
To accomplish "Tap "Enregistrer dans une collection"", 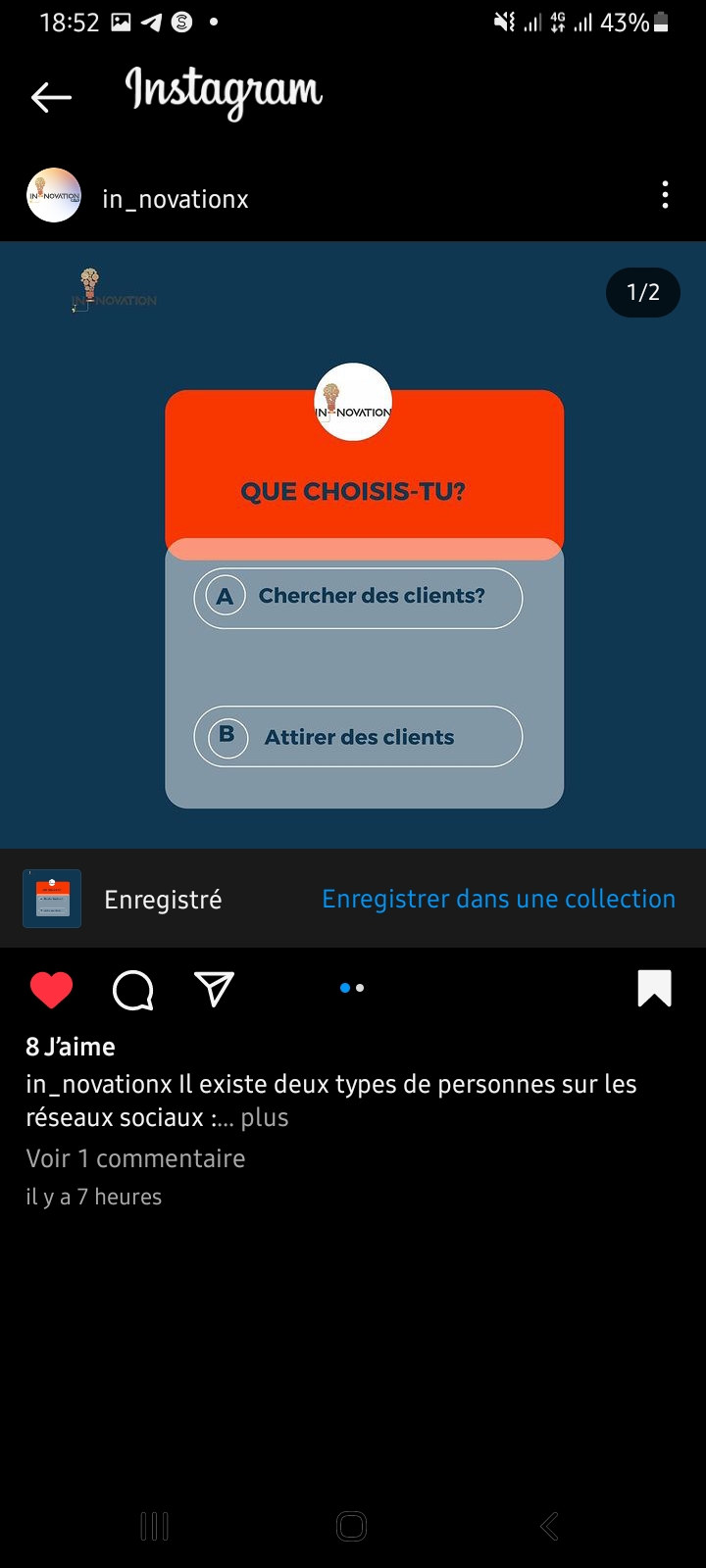I will click(x=498, y=899).
